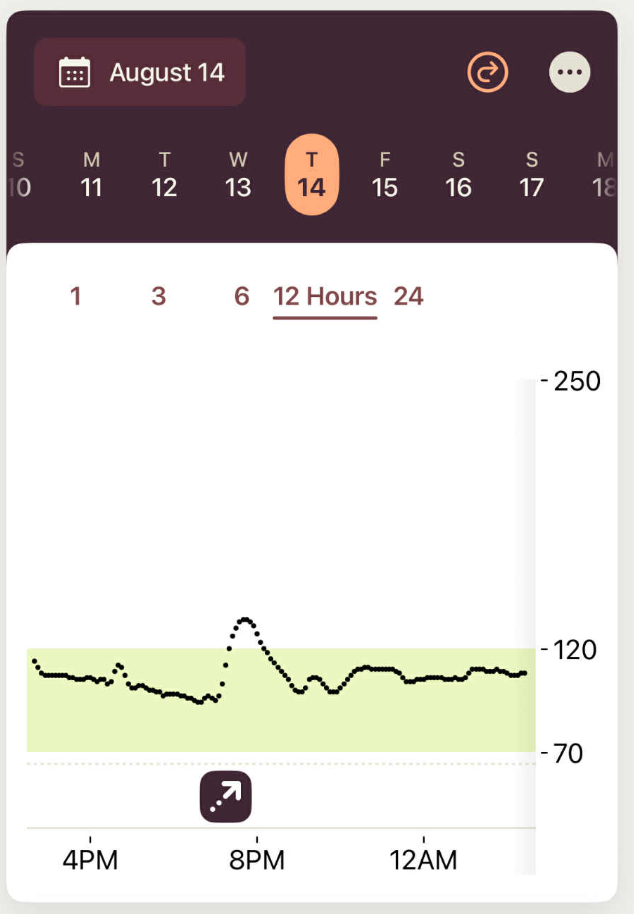Tap the share arrow icon

488,72
